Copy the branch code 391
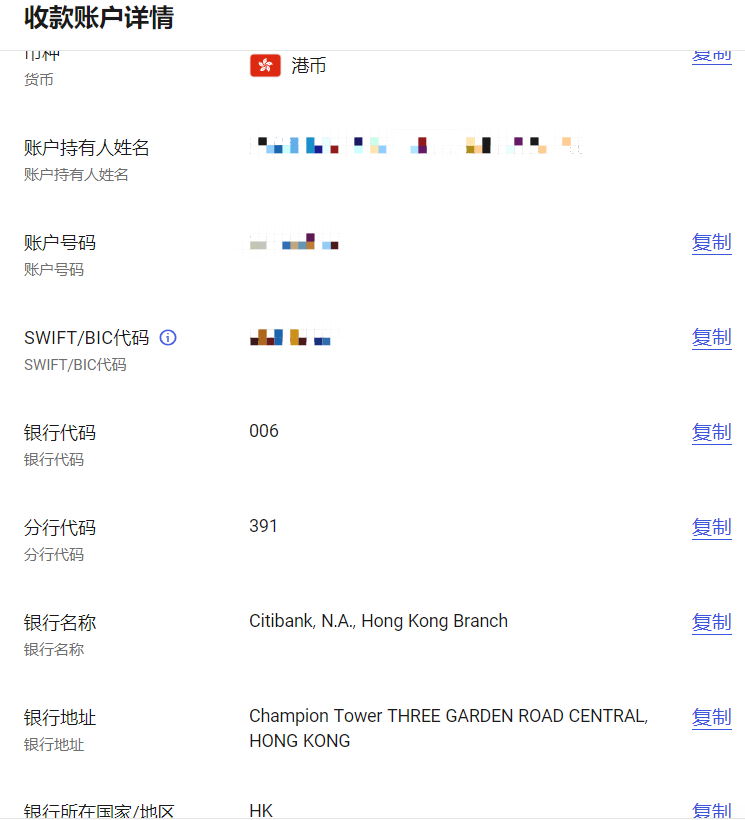 pyautogui.click(x=711, y=527)
